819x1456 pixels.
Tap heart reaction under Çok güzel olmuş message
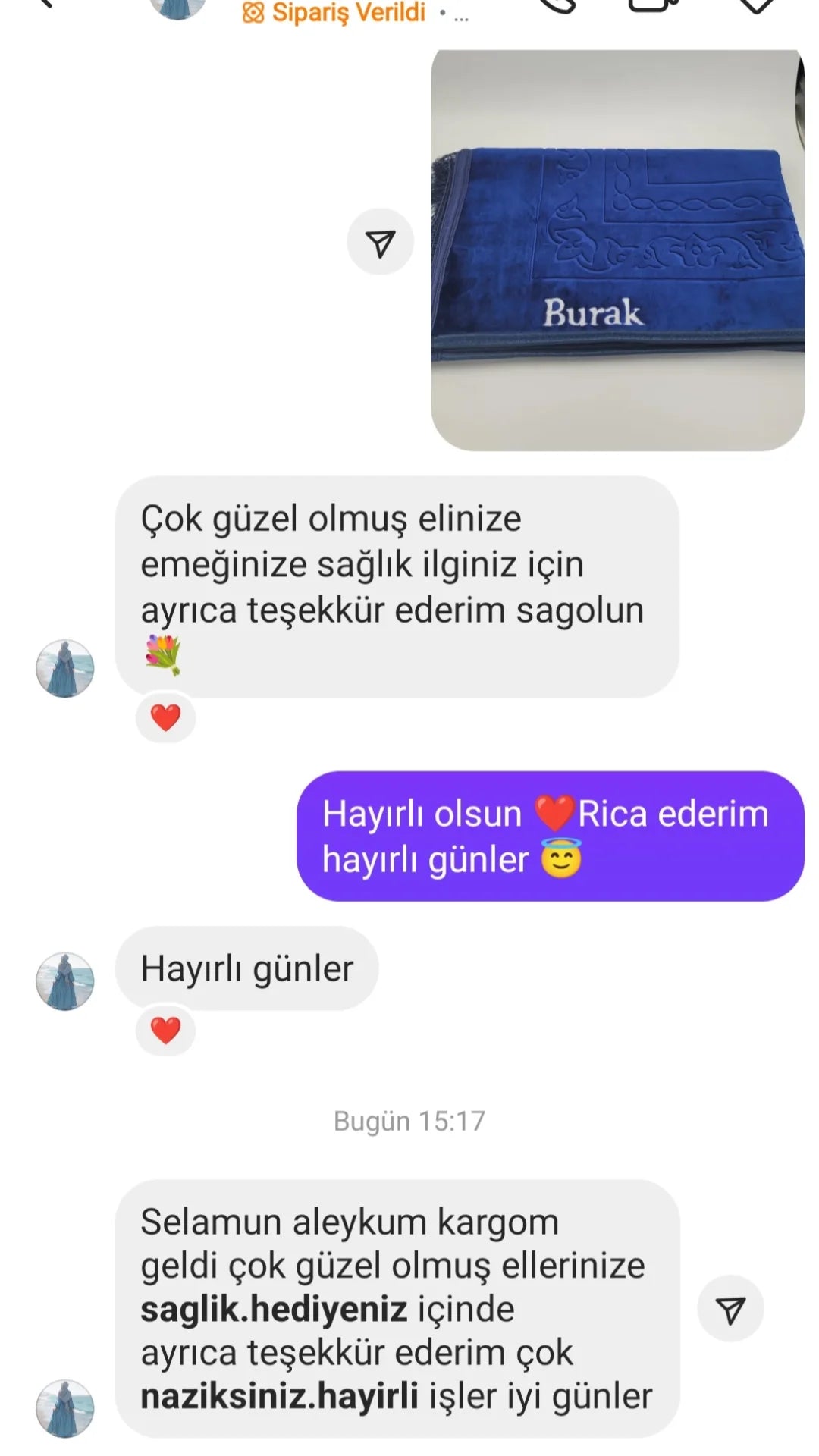165,717
